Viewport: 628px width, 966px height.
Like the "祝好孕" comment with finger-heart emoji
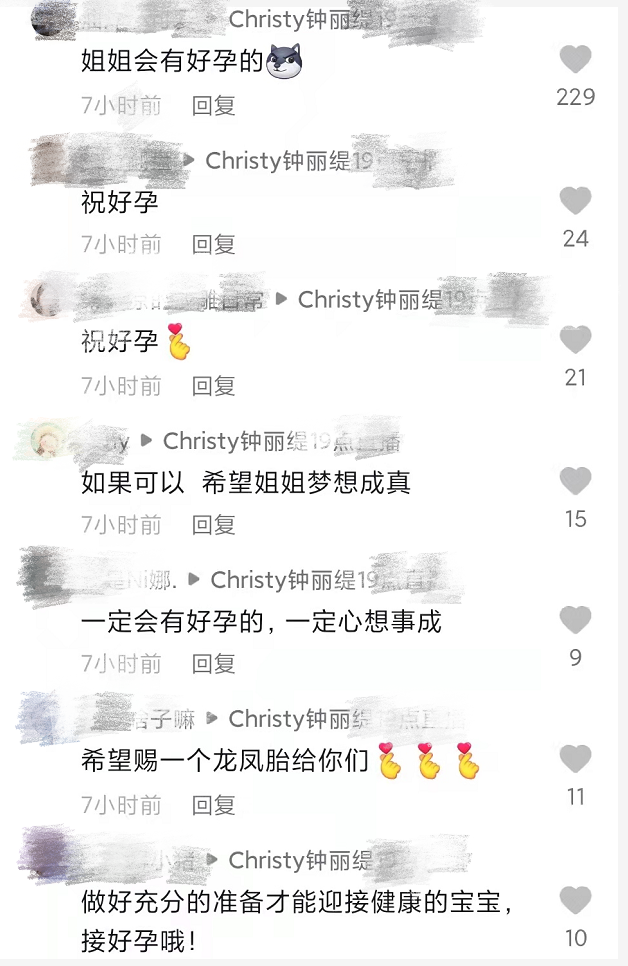click(x=575, y=341)
